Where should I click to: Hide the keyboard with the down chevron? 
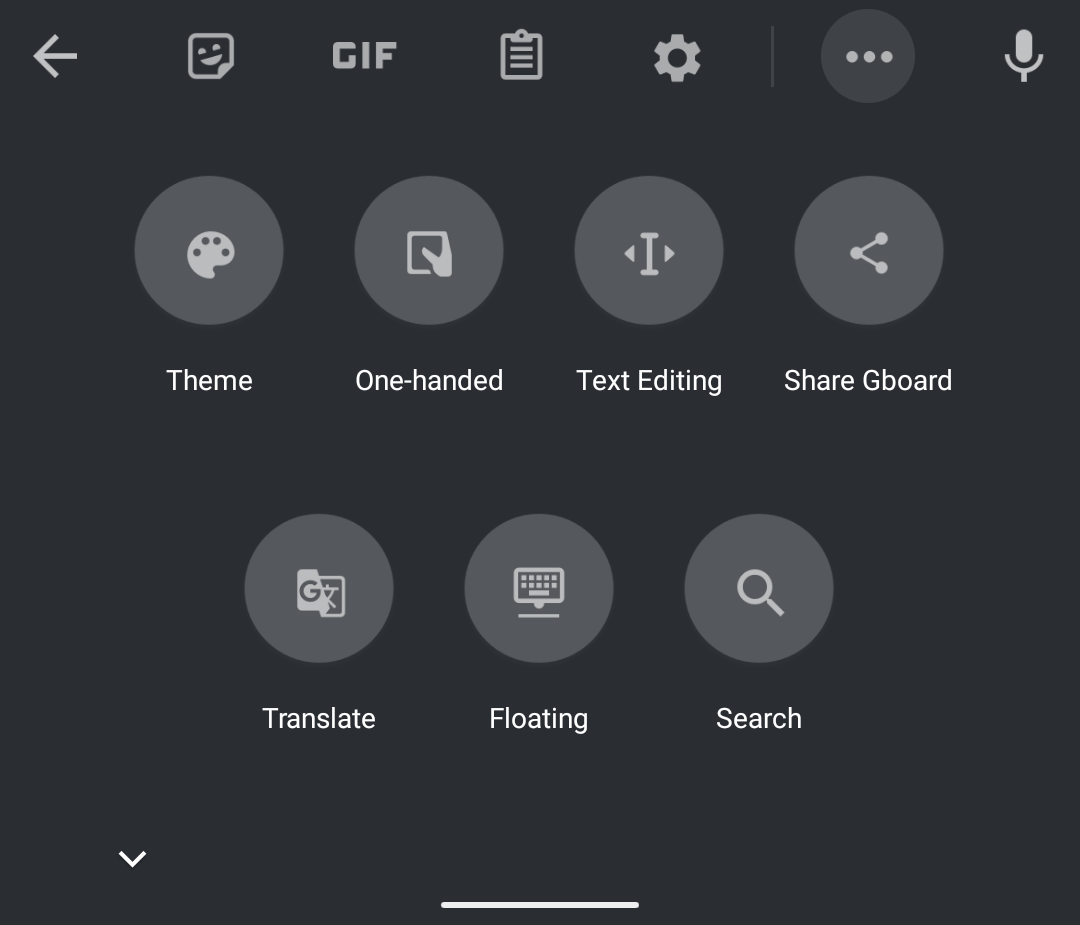[x=132, y=858]
